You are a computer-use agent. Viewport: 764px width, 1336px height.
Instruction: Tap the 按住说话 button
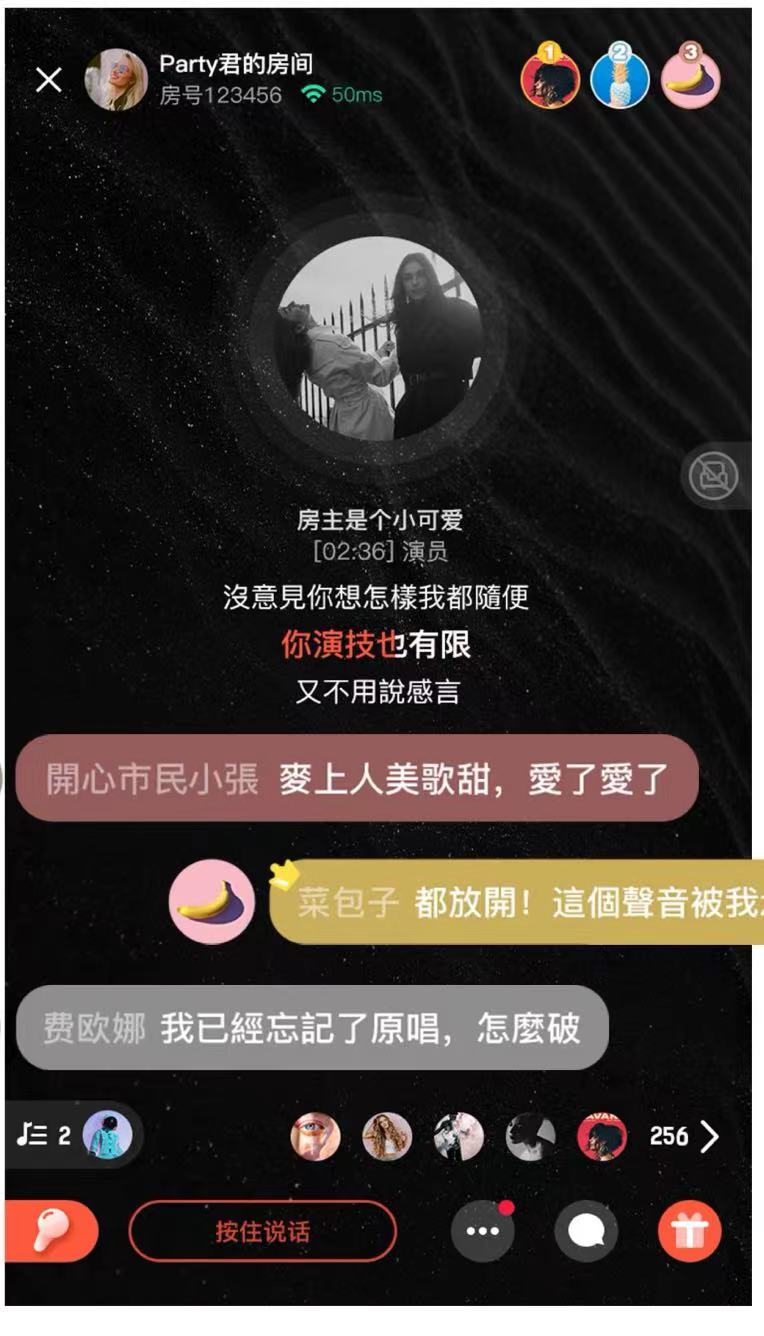[x=263, y=1231]
